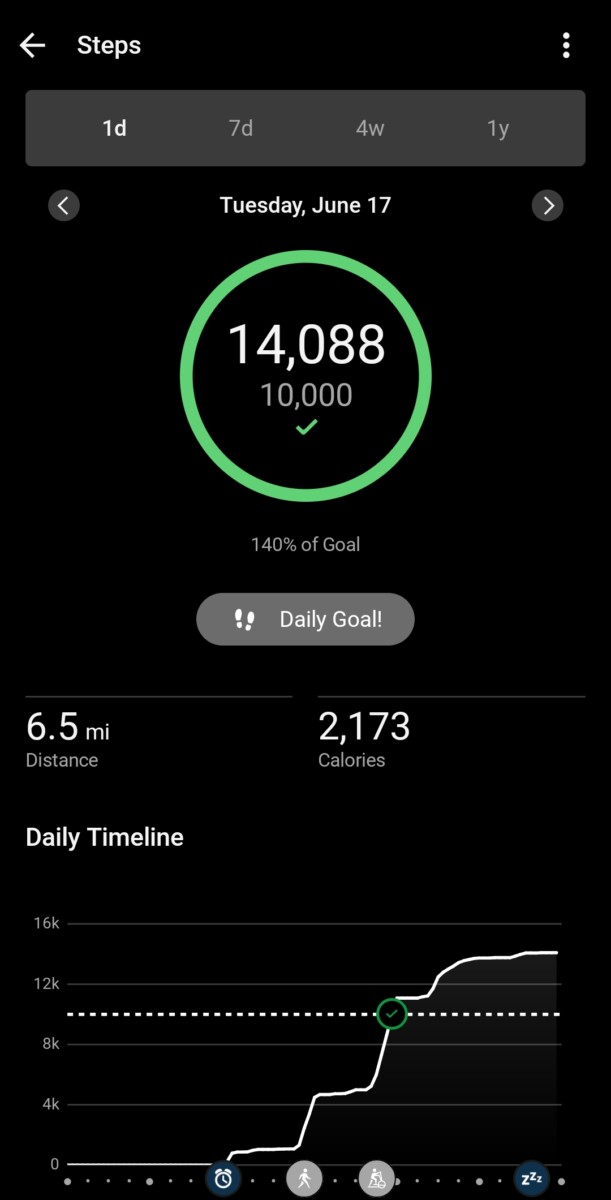
Task: Tap the sleep marker on the timeline
Action: pyautogui.click(x=532, y=1178)
